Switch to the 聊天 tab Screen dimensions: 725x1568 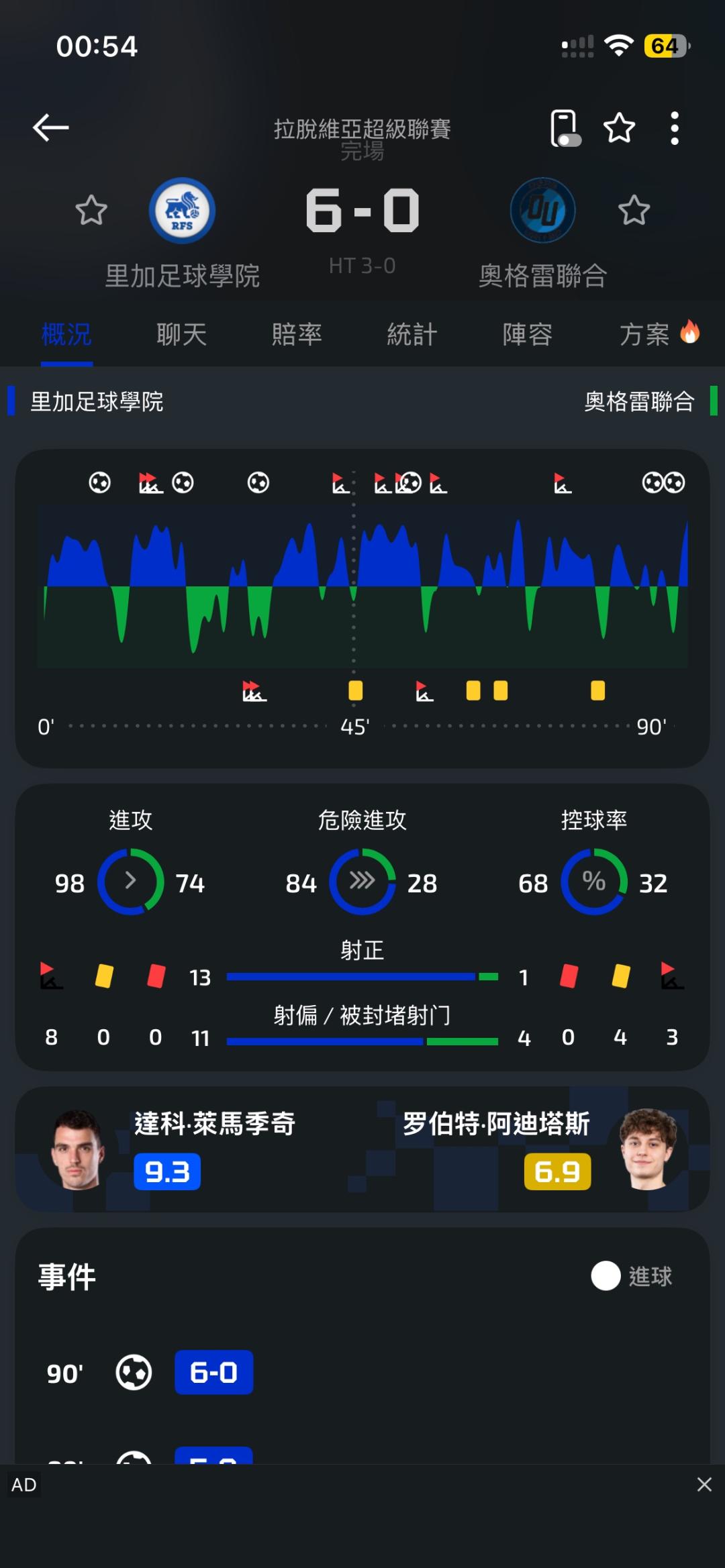(182, 334)
